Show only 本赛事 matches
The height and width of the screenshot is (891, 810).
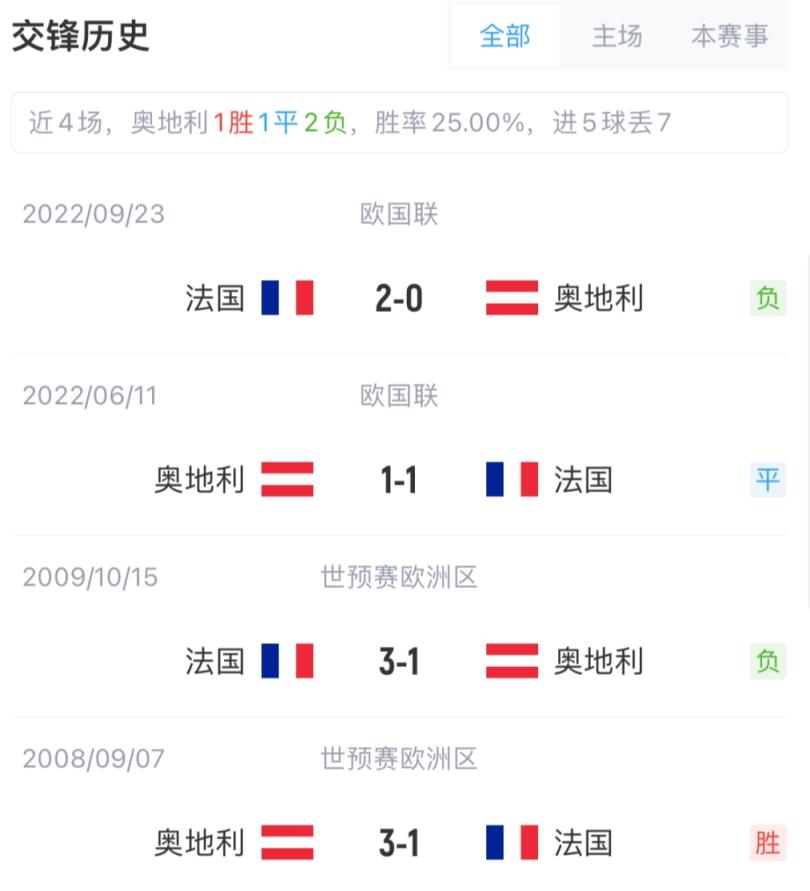click(730, 36)
